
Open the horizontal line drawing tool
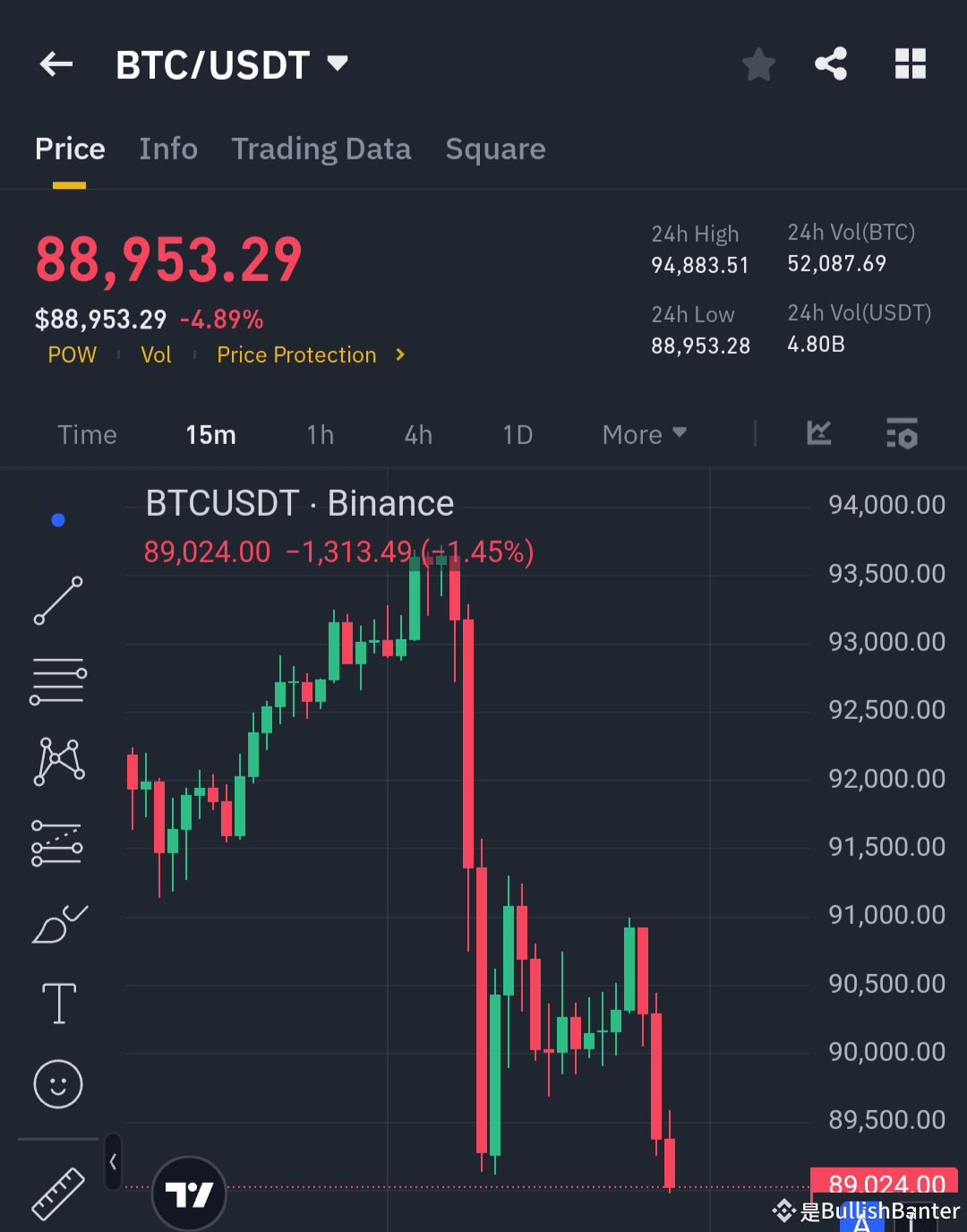pos(57,680)
